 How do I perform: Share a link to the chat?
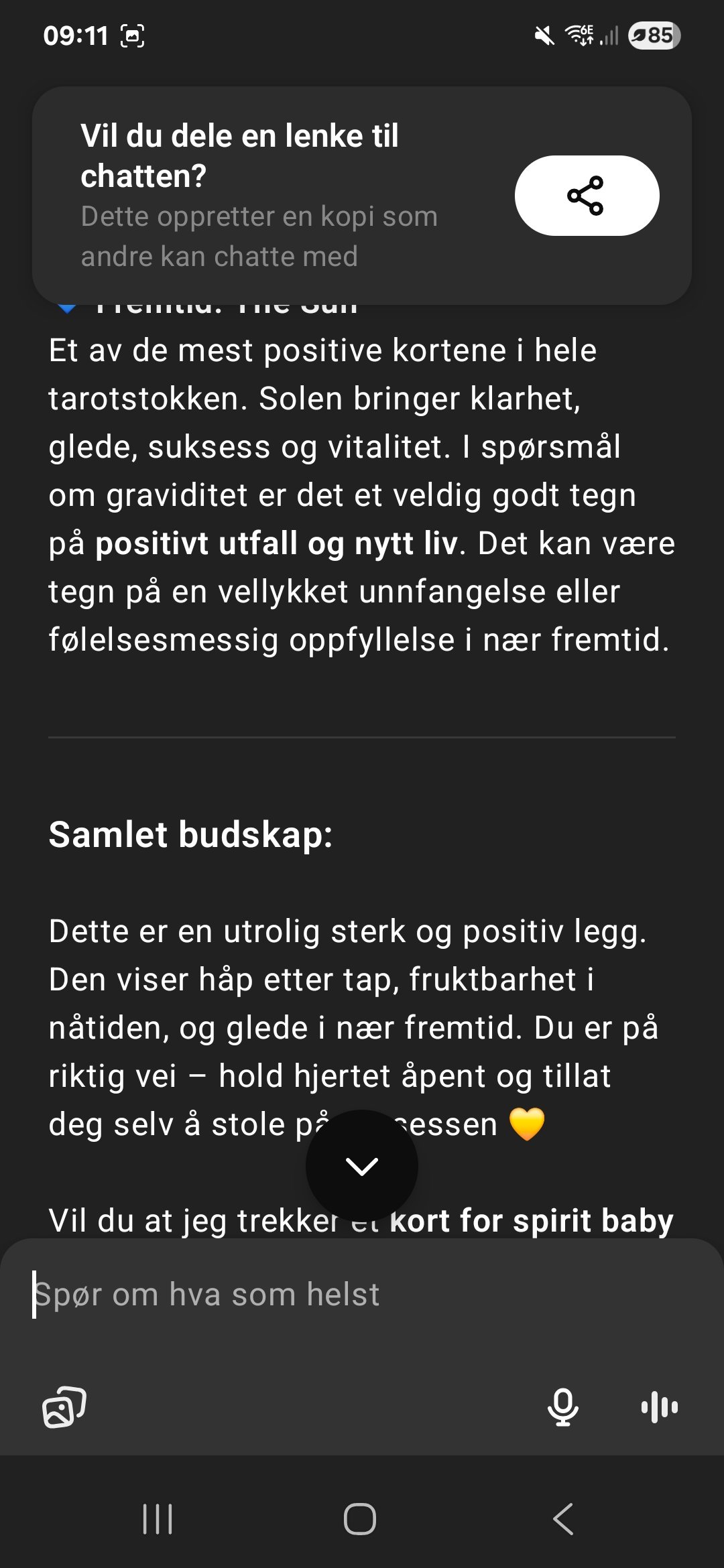pos(587,196)
